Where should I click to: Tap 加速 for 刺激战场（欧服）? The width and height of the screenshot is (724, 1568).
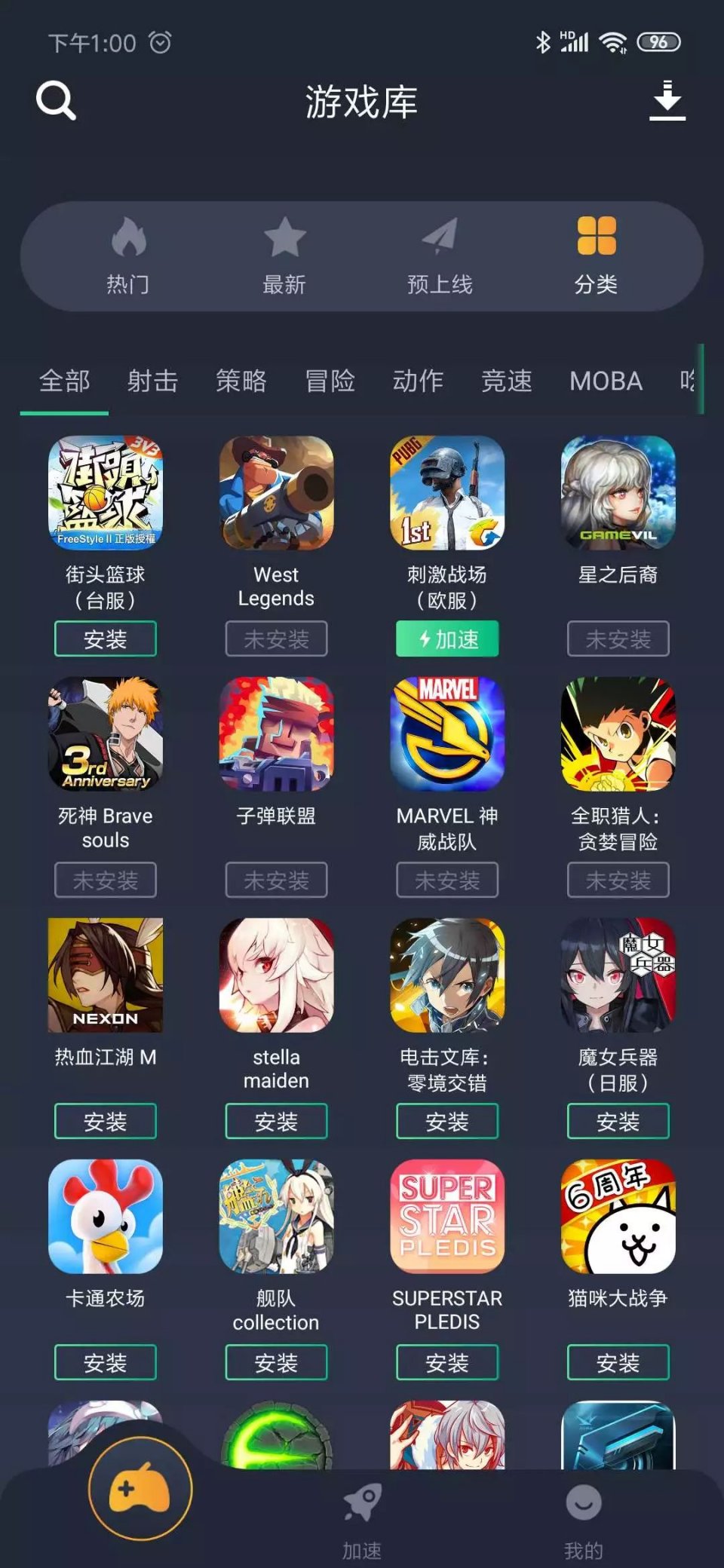click(447, 639)
